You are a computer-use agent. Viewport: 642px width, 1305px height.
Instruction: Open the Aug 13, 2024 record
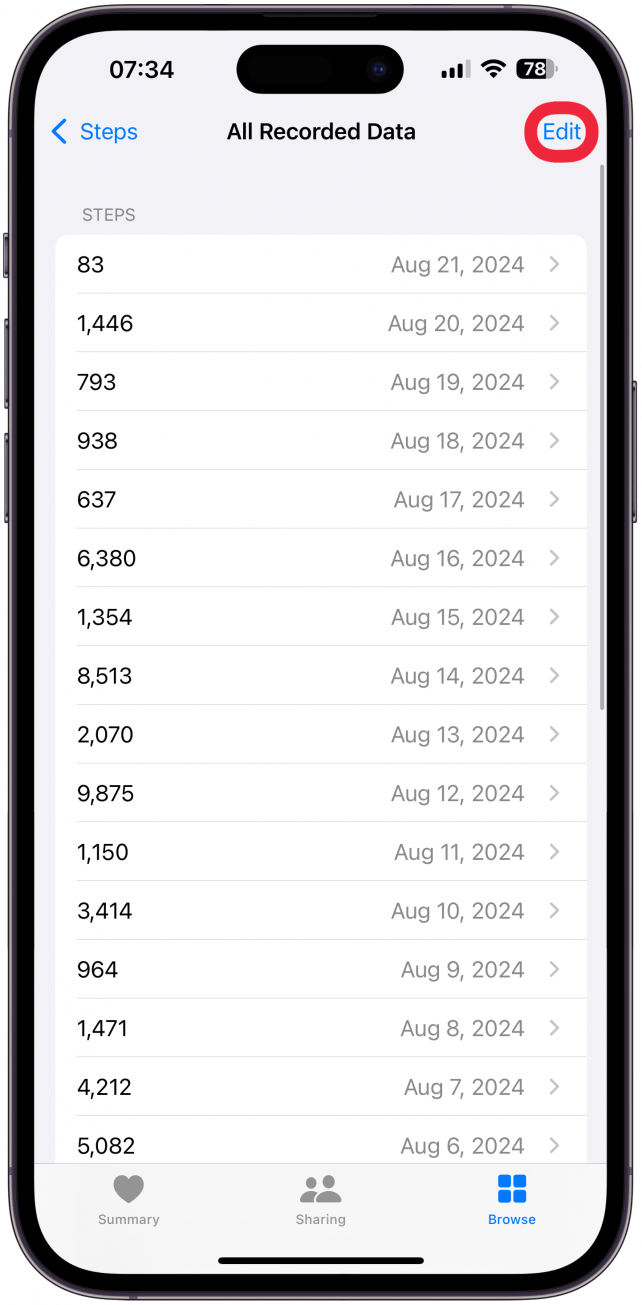320,735
